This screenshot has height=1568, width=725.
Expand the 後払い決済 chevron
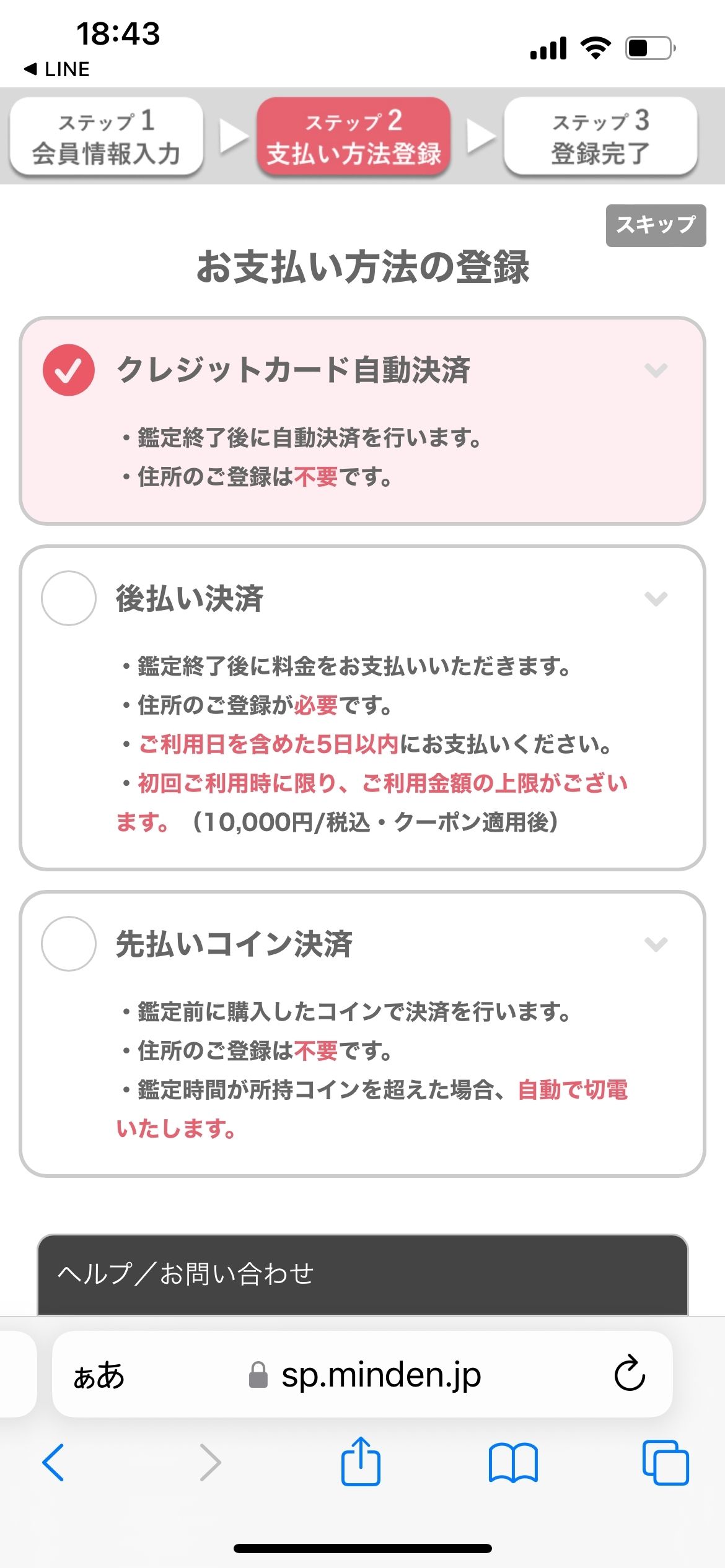coord(656,598)
